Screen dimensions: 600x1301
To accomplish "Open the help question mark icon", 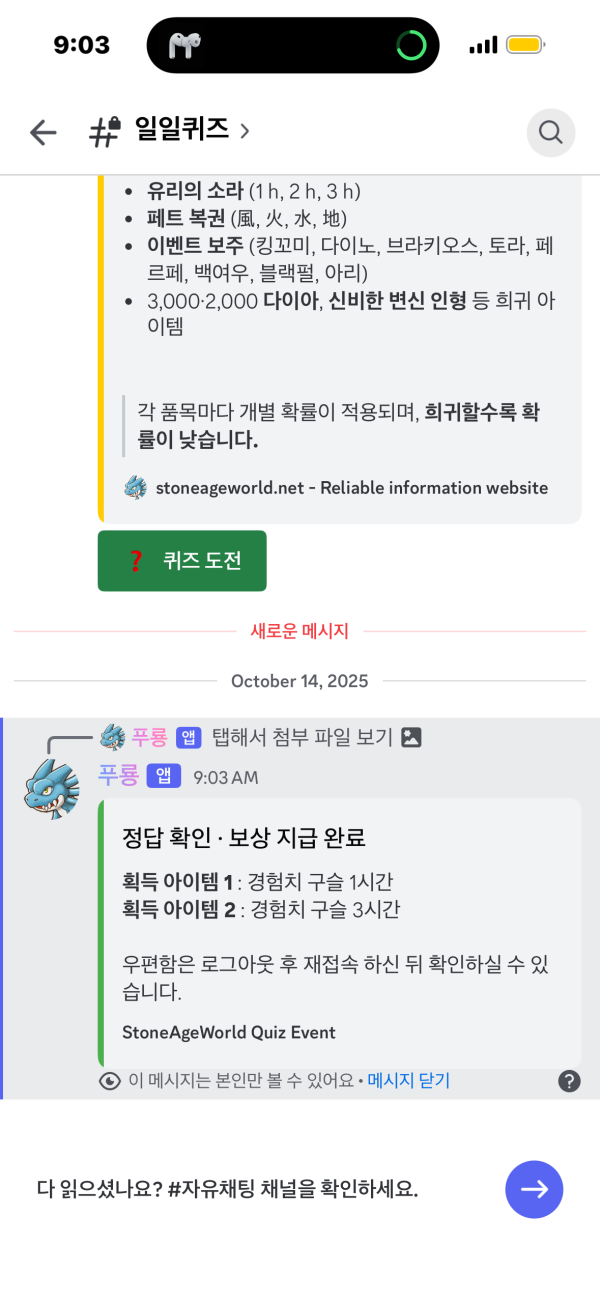I will 569,1081.
